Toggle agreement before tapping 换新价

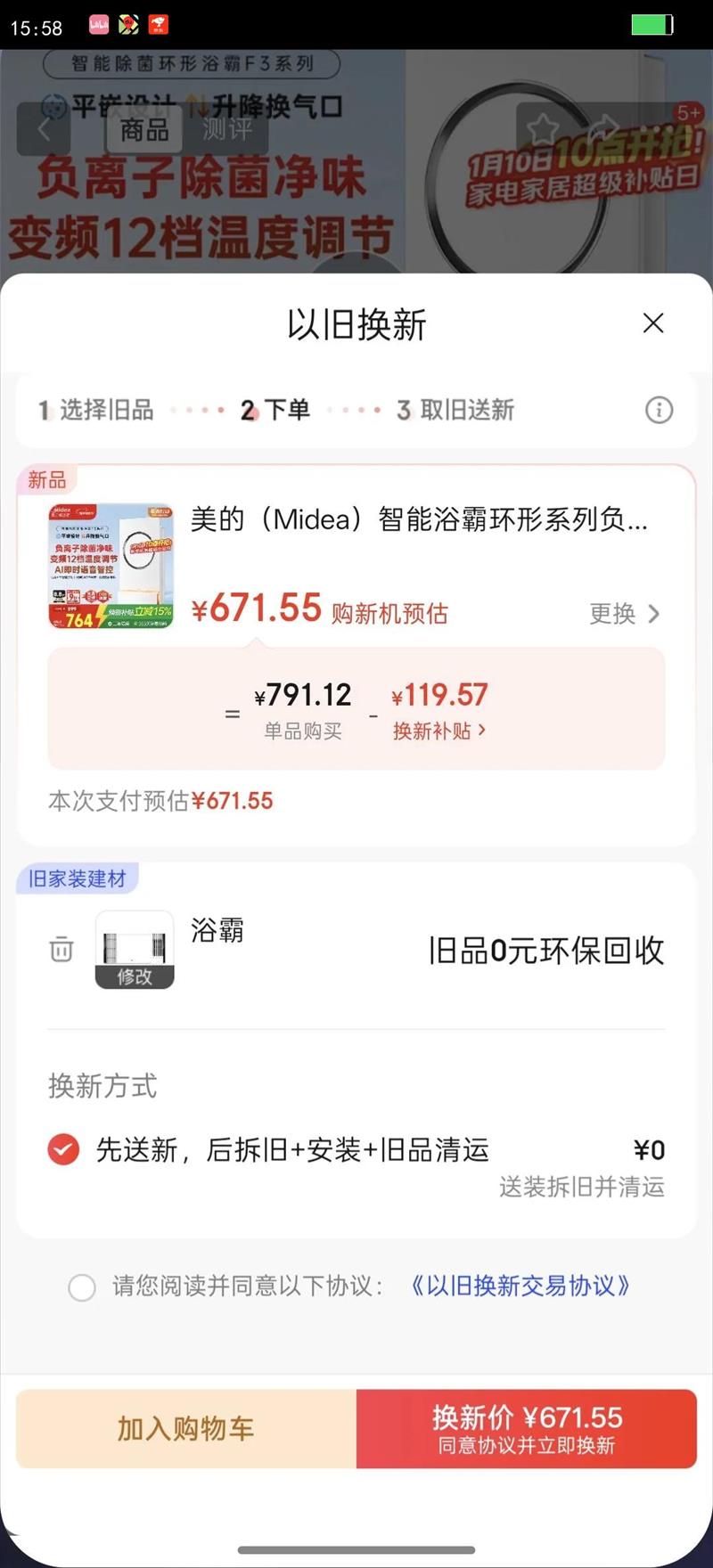click(x=82, y=1287)
